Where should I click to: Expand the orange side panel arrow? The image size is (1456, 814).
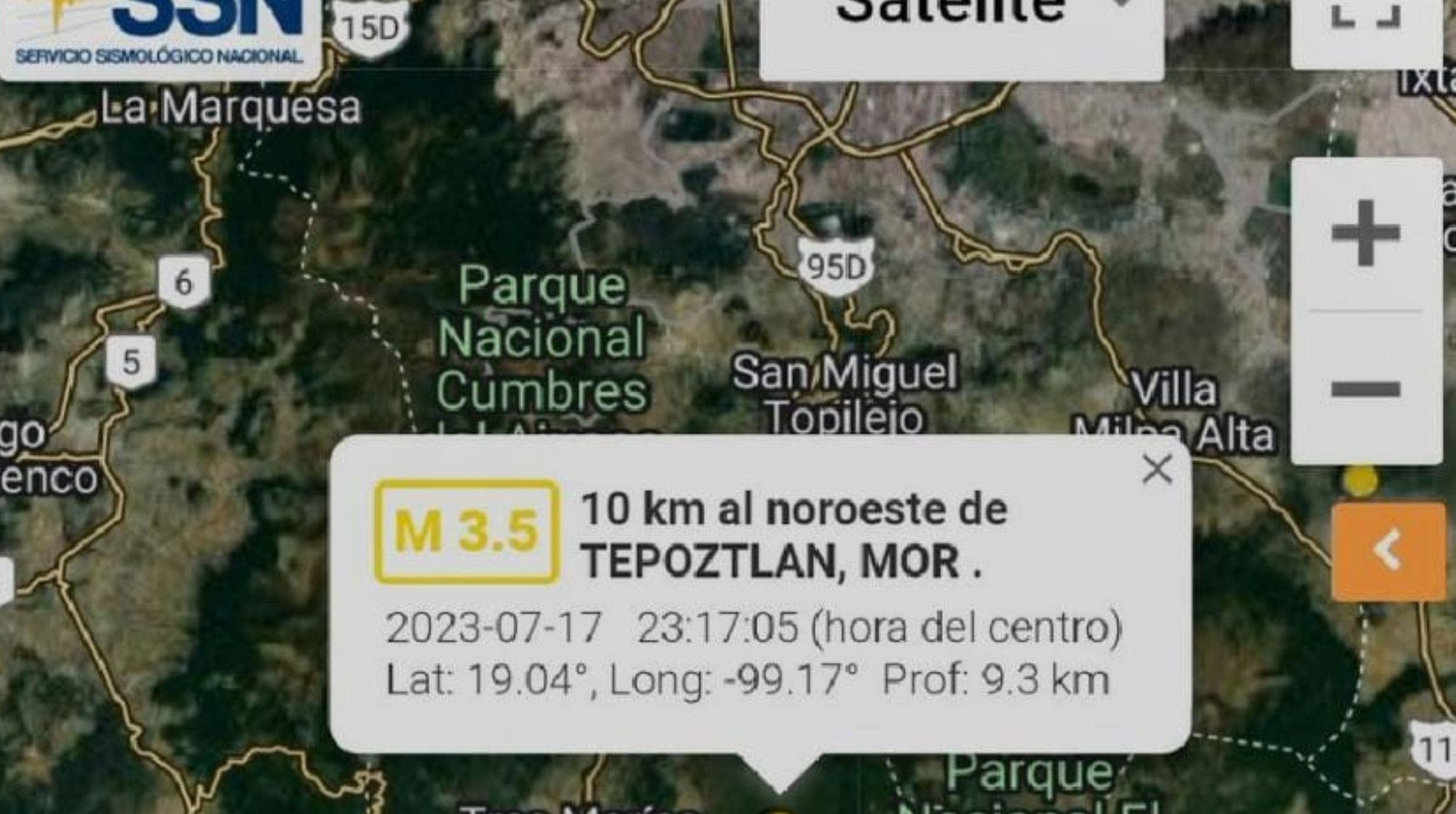tap(1388, 551)
